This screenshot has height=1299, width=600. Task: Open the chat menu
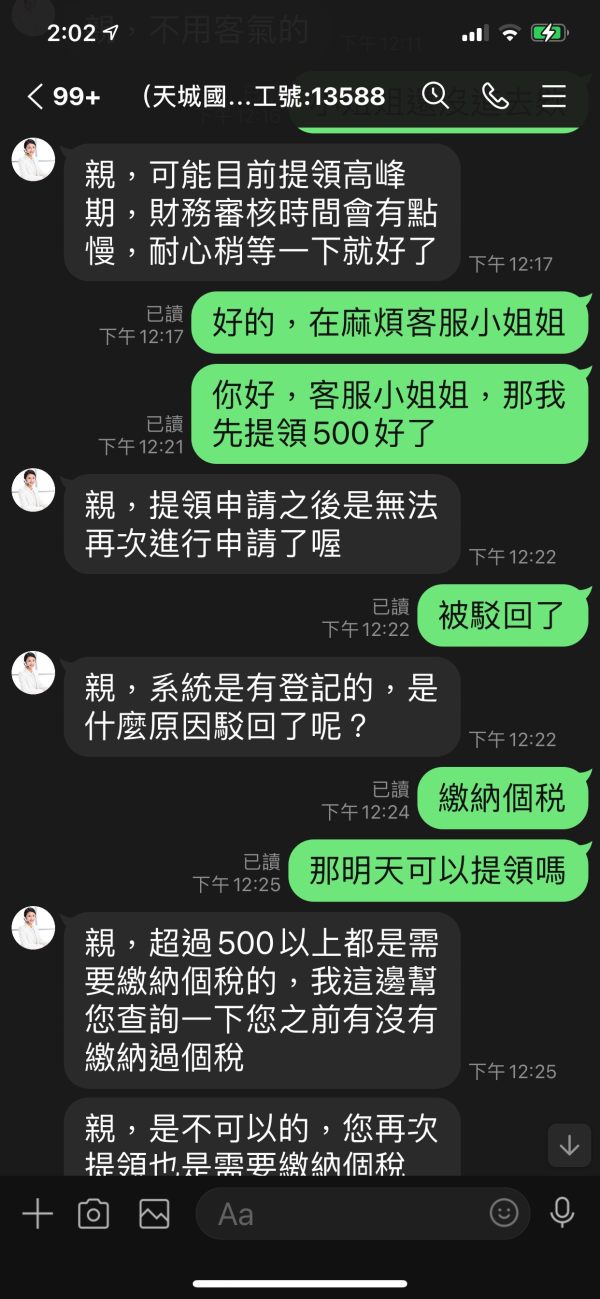(x=554, y=95)
